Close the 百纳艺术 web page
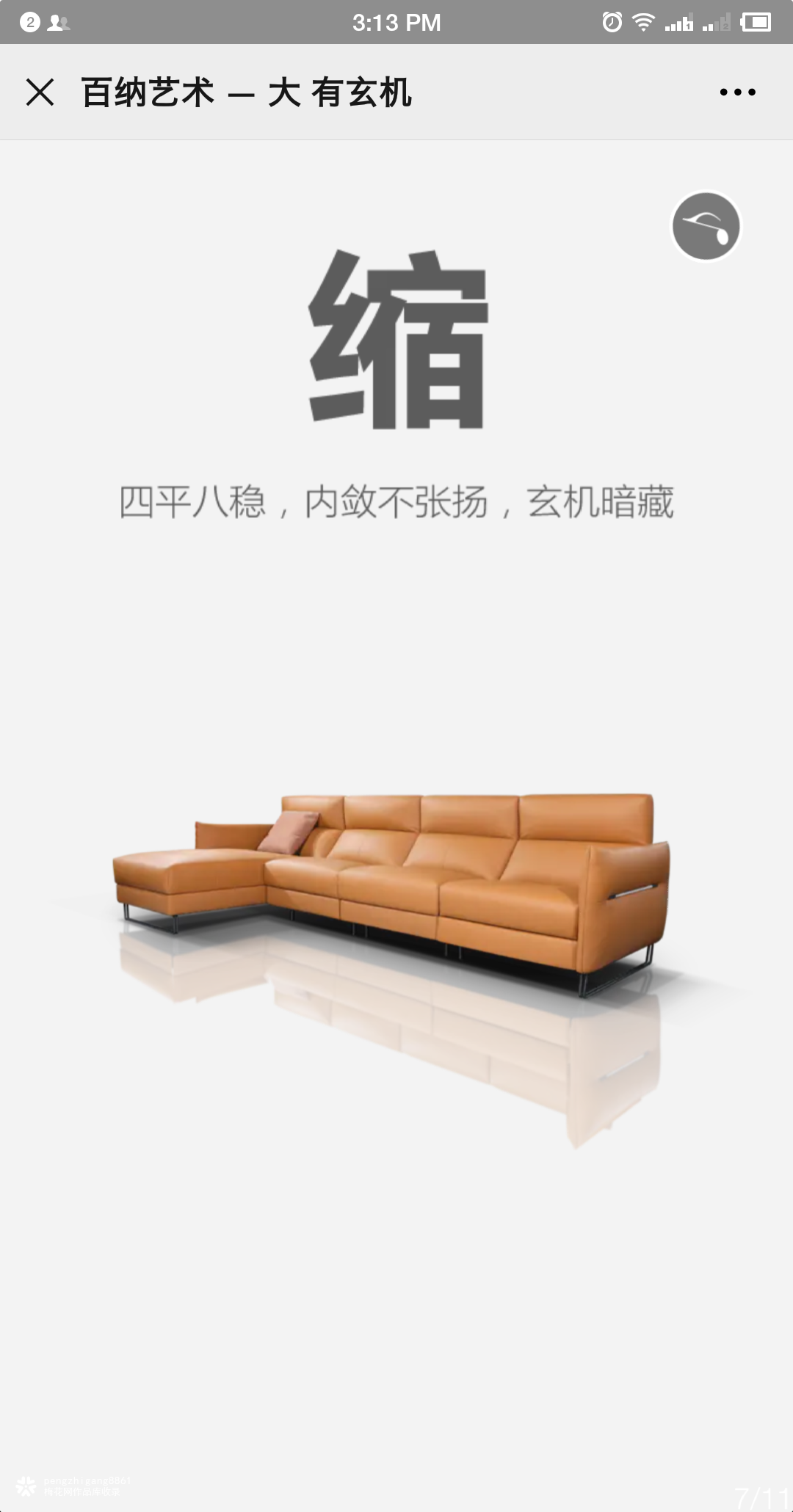The image size is (793, 1512). pyautogui.click(x=40, y=92)
